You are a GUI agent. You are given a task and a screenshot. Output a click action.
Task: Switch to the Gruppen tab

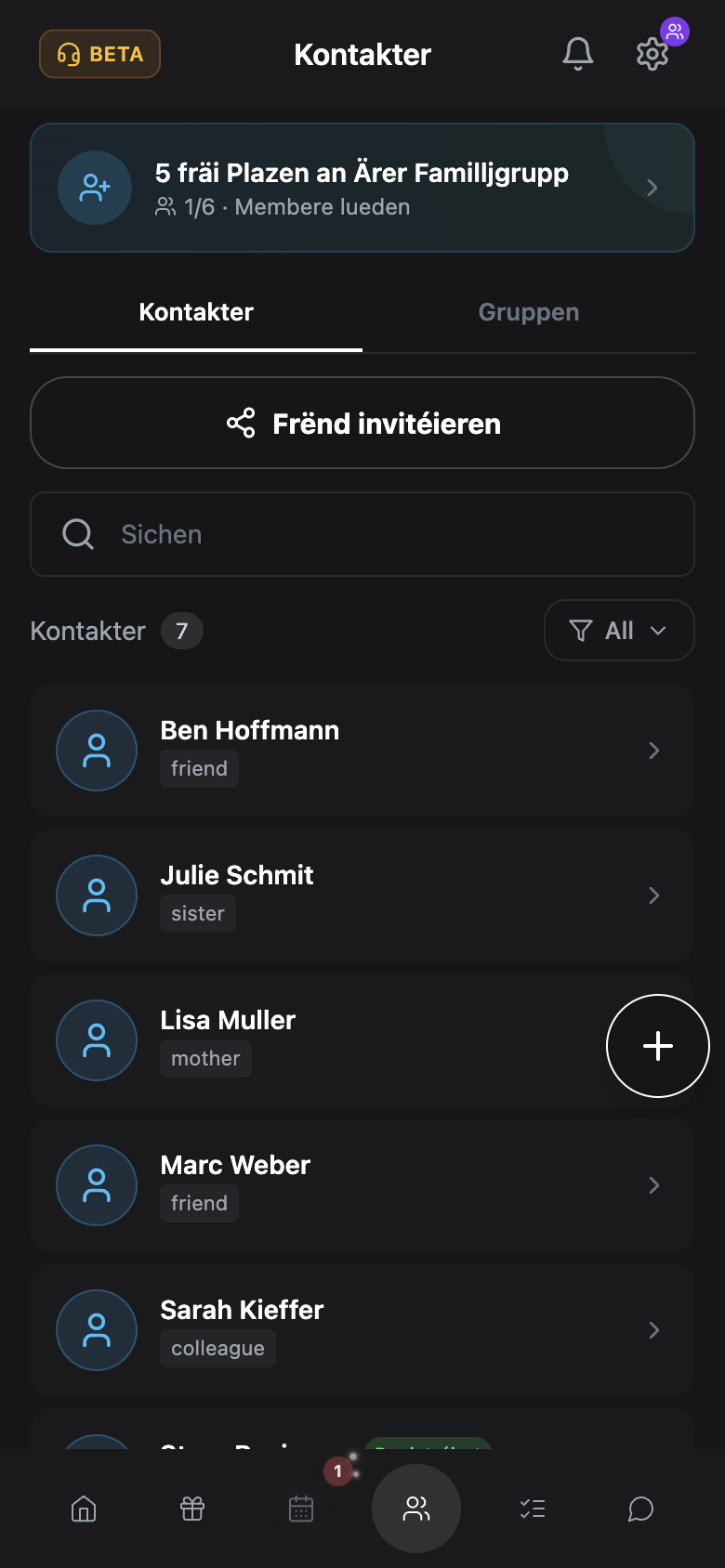click(x=529, y=312)
